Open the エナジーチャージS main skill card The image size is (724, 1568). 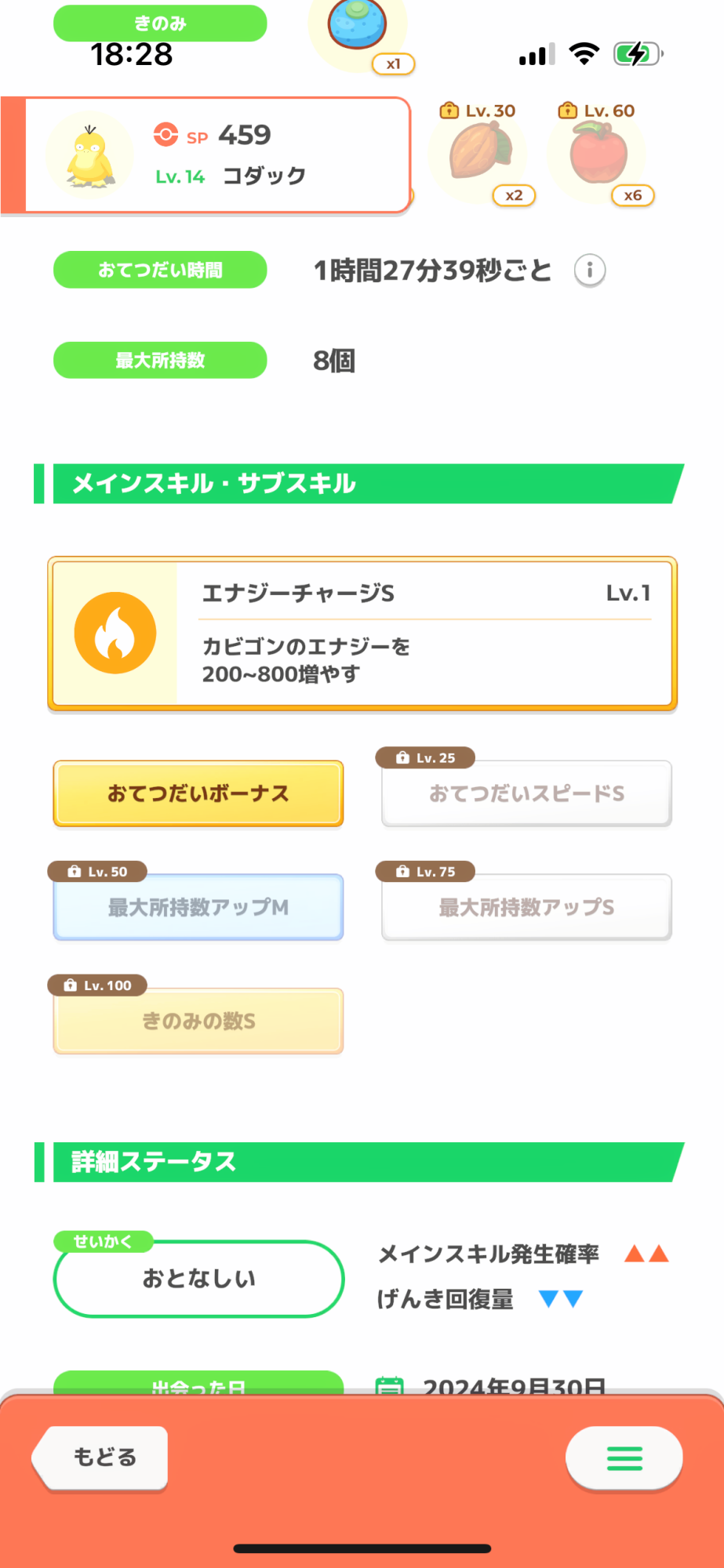pos(362,633)
